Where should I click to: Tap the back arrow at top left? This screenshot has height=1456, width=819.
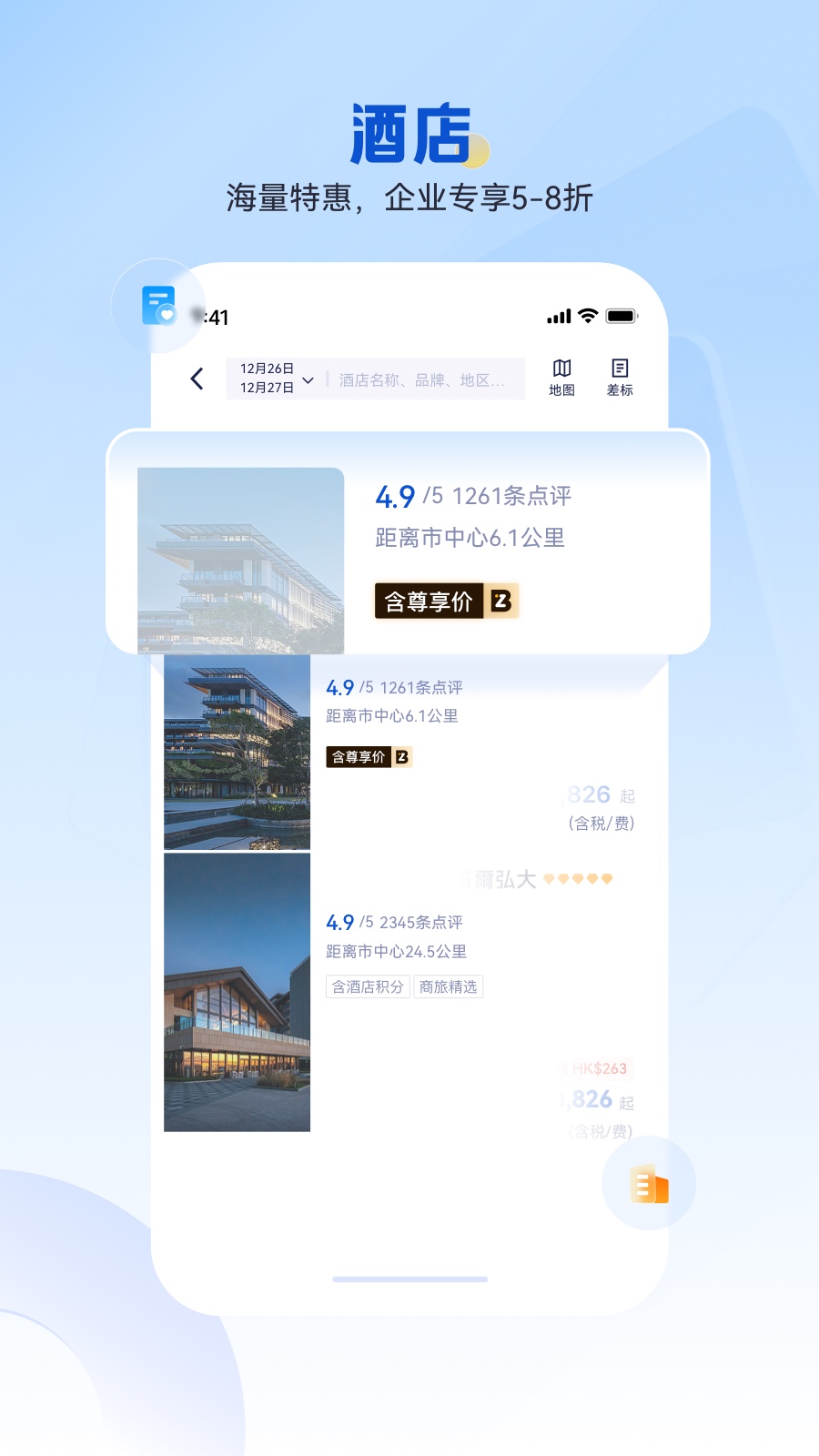pos(197,378)
